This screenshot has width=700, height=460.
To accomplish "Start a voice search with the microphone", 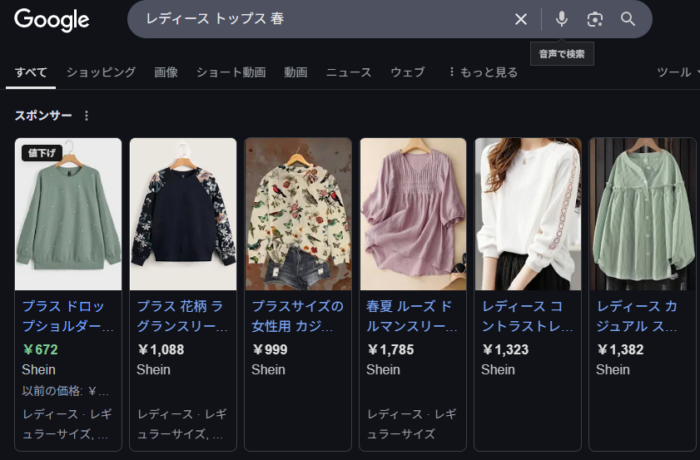I will click(562, 19).
